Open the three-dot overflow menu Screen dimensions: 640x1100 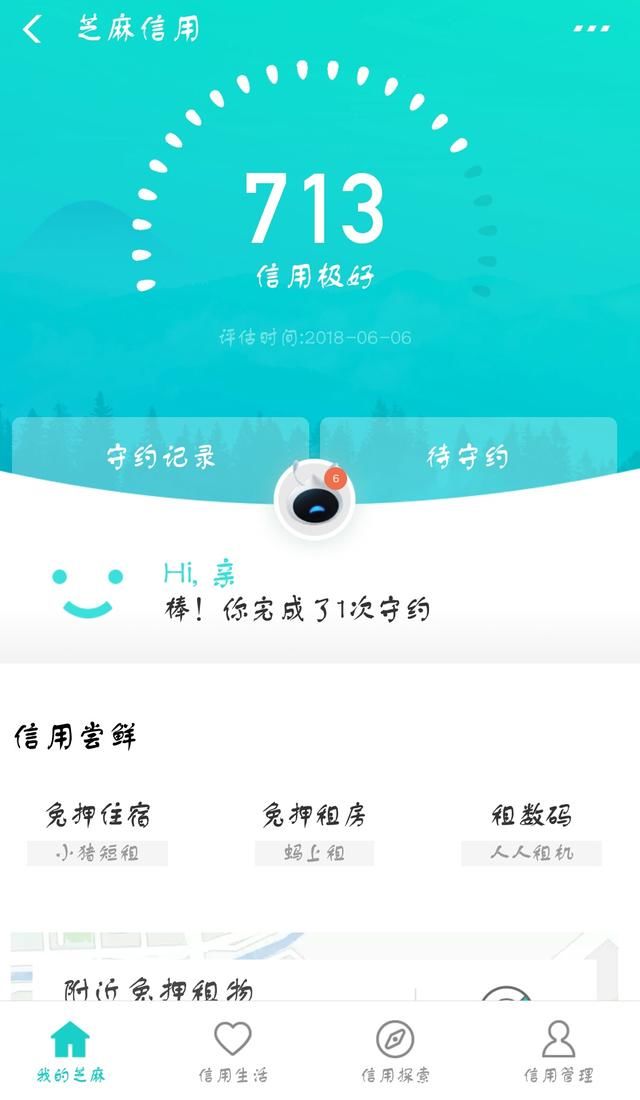click(591, 29)
